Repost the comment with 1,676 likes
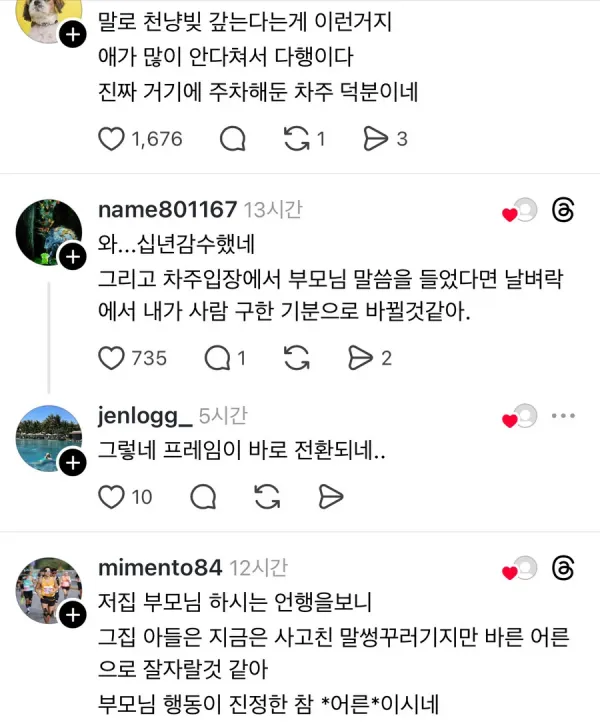 [297, 139]
